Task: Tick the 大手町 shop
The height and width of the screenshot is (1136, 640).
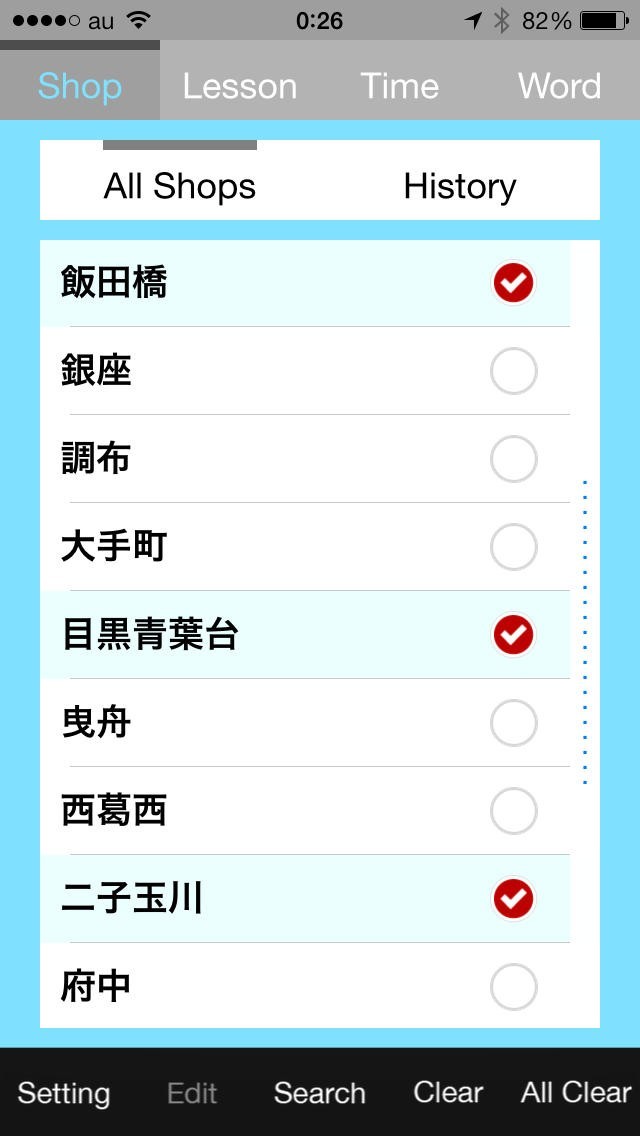Action: pyautogui.click(x=513, y=547)
